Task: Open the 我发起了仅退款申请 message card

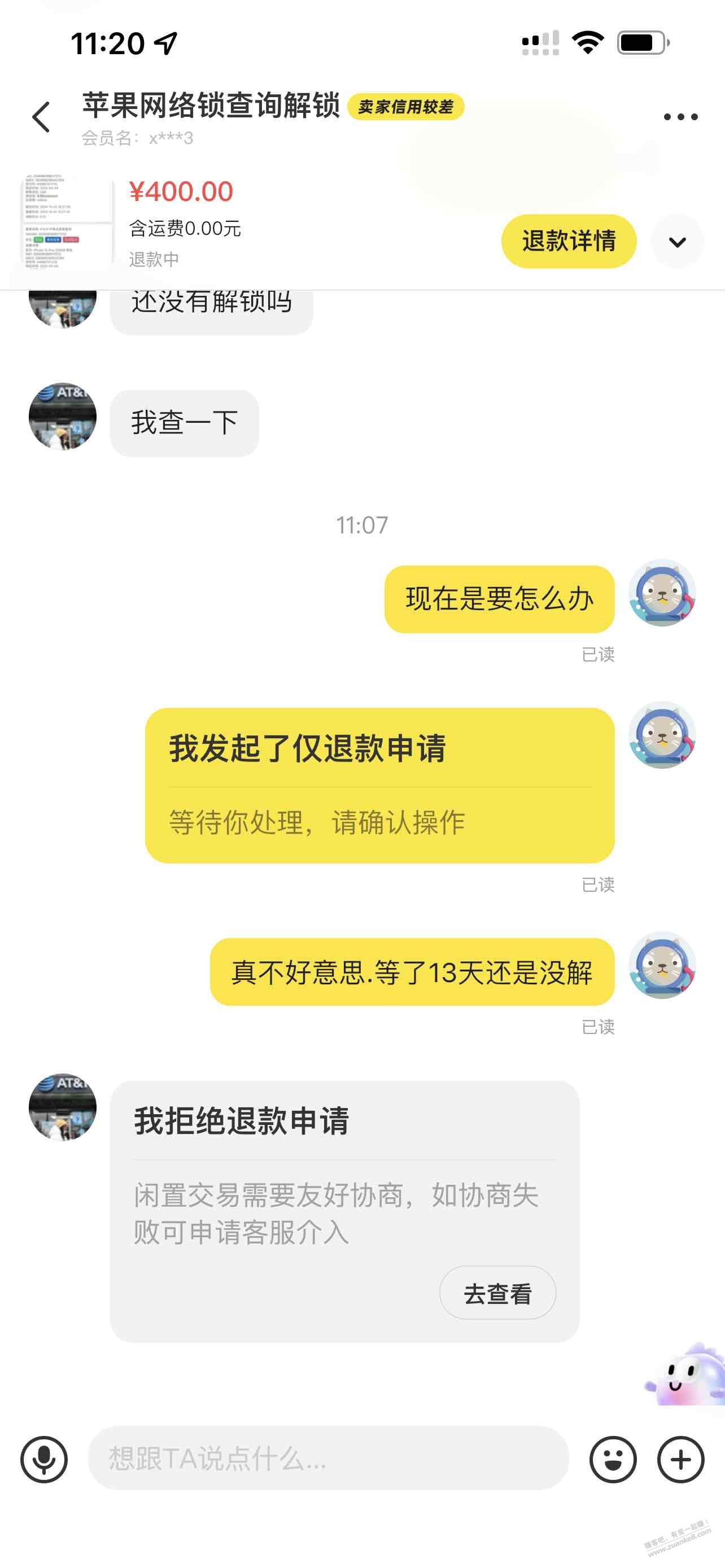Action: pyautogui.click(x=379, y=785)
